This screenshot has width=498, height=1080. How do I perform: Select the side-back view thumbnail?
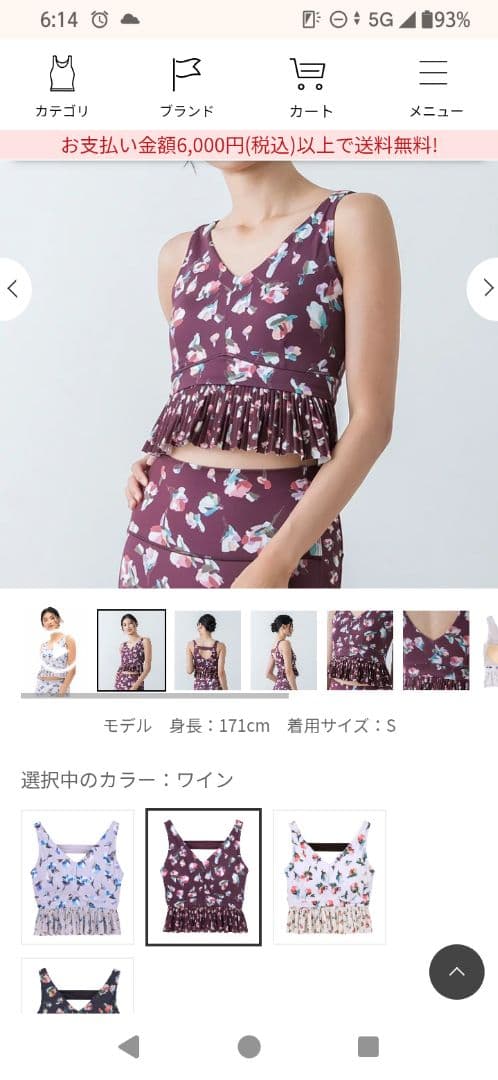click(284, 650)
